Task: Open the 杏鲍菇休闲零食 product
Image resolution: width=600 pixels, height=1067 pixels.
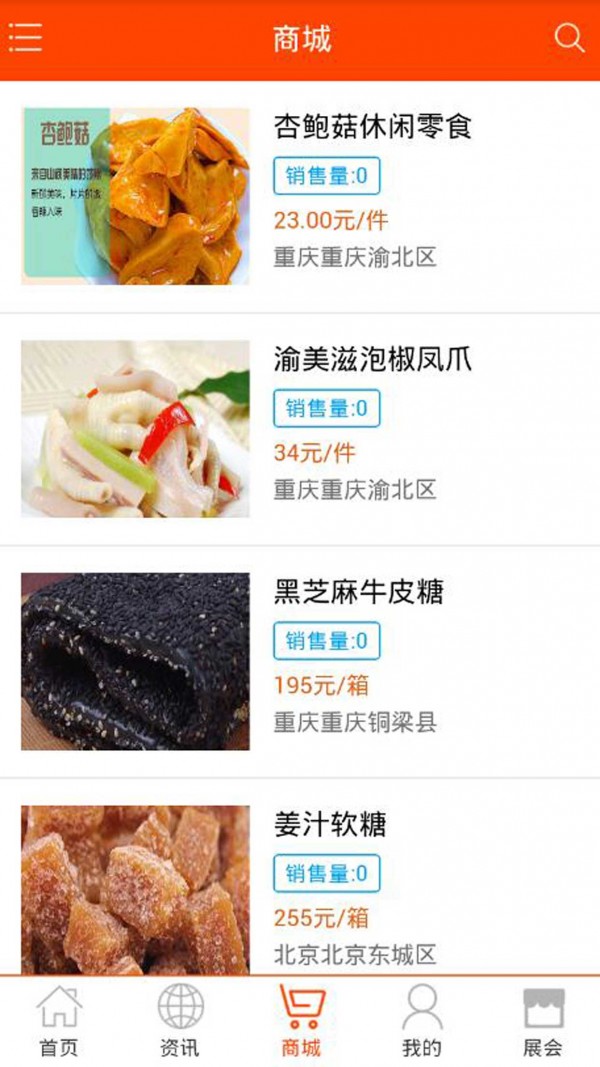Action: (372, 127)
